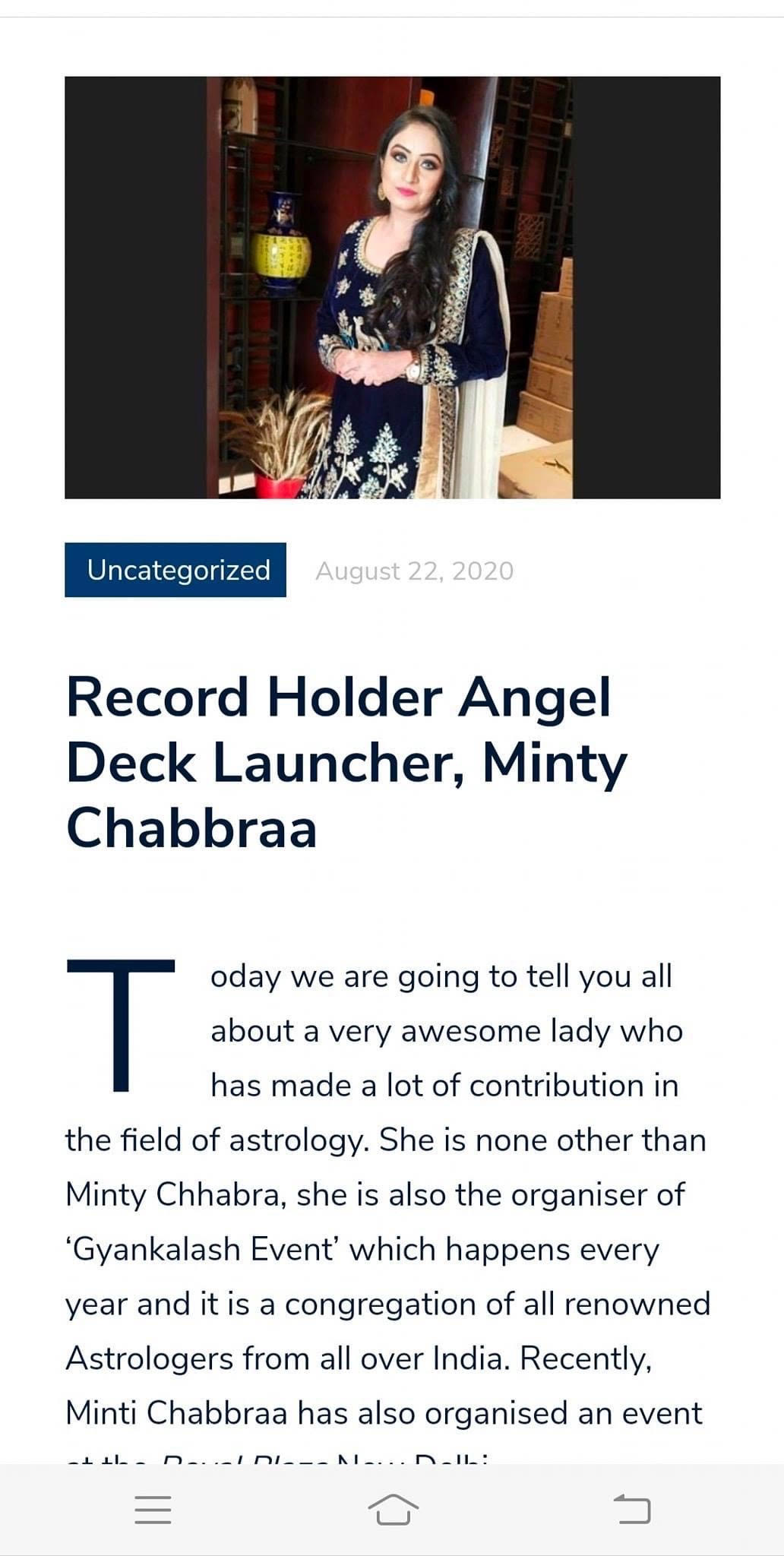
Task: Open the recent apps menu button
Action: tap(153, 1509)
